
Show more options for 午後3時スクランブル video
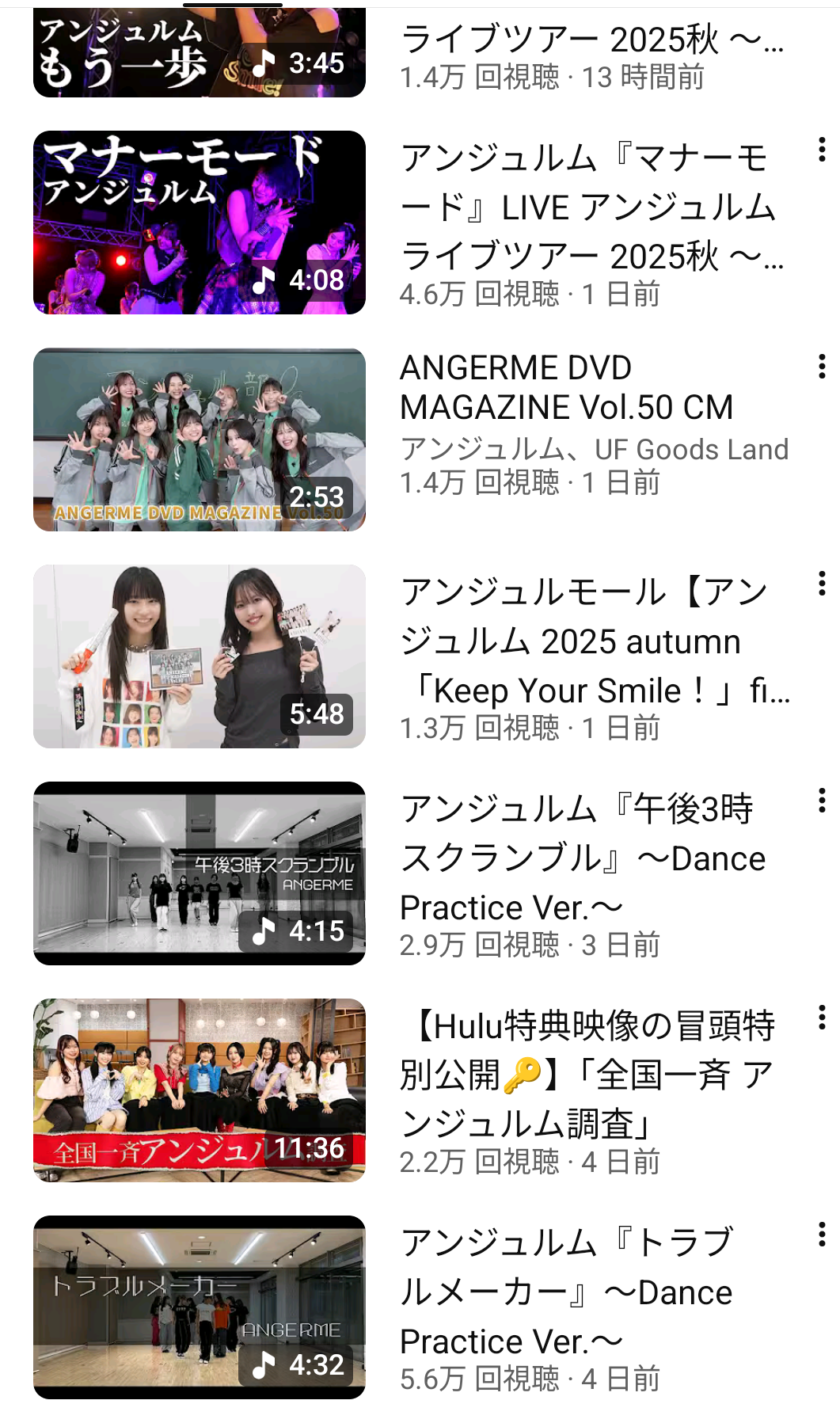[822, 801]
